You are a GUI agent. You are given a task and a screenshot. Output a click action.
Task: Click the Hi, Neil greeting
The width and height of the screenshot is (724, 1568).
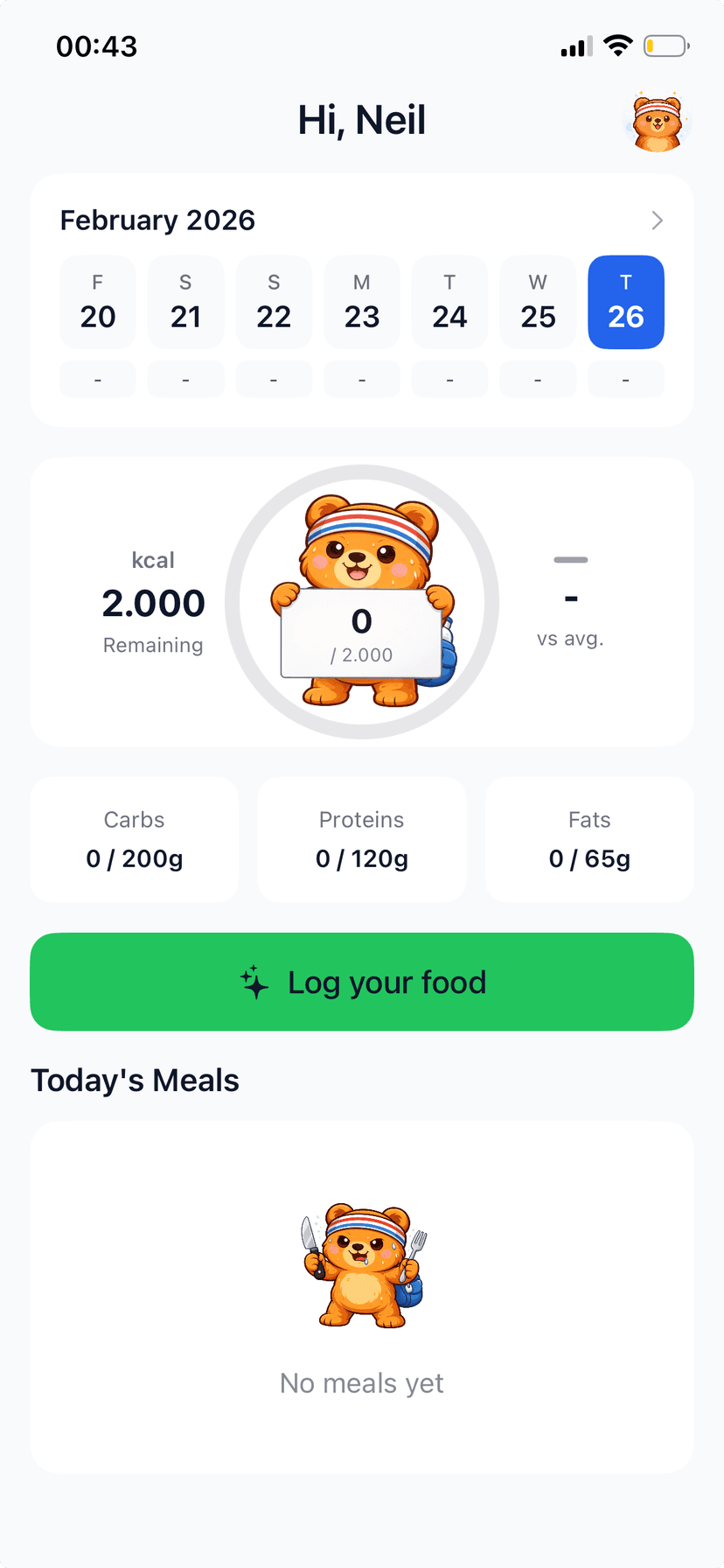click(362, 120)
